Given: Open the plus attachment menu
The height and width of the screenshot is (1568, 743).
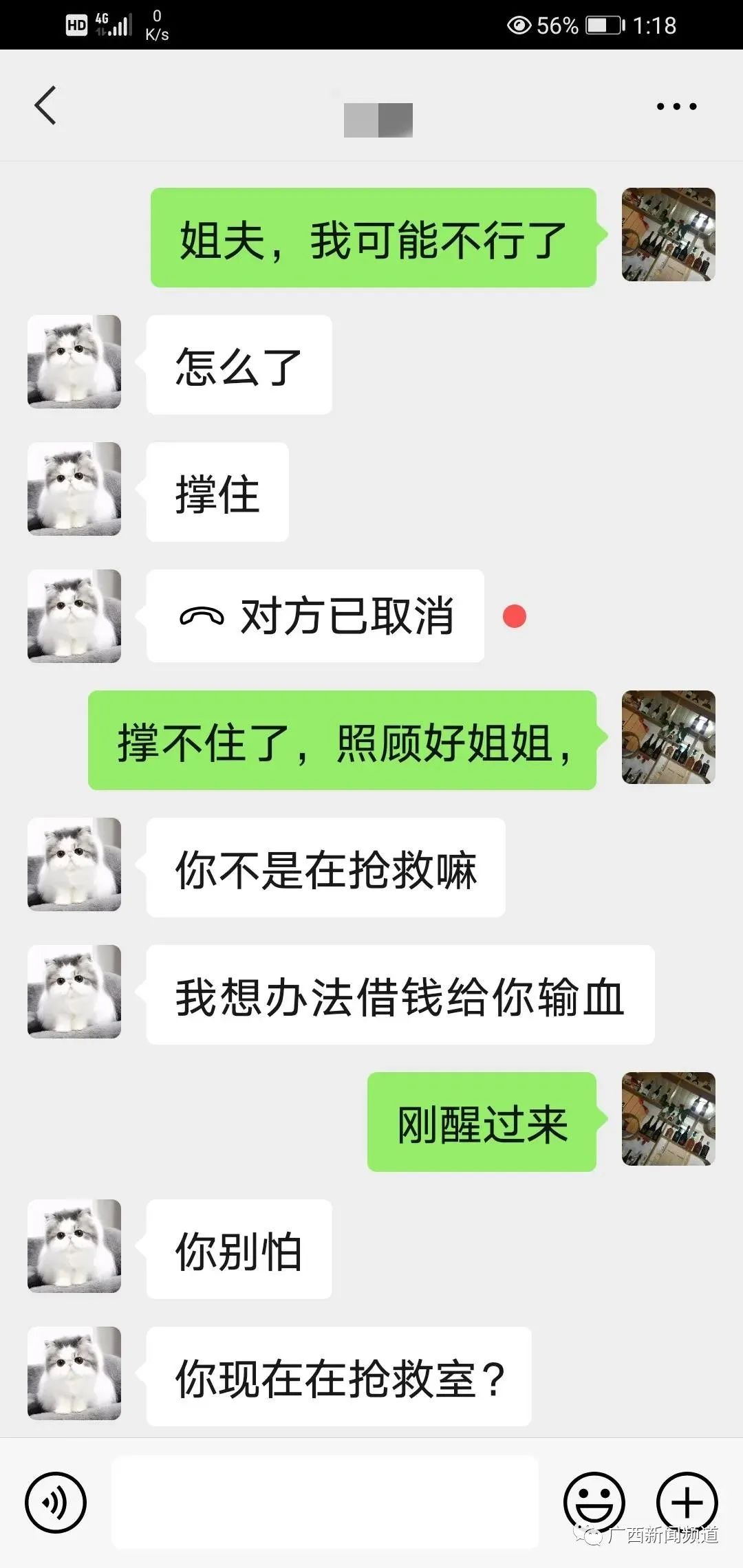Looking at the screenshot, I should coord(687,1502).
